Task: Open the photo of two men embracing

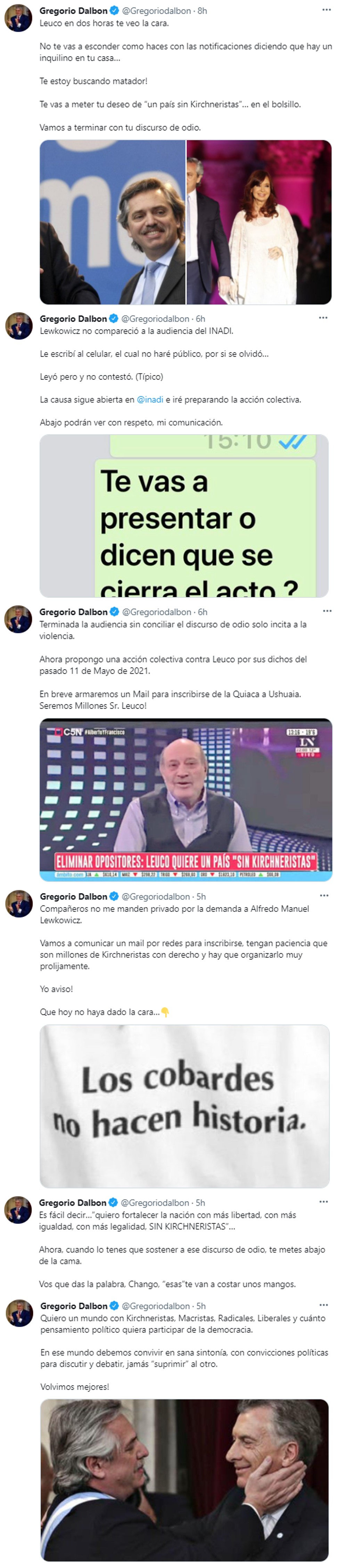Action: click(184, 1479)
